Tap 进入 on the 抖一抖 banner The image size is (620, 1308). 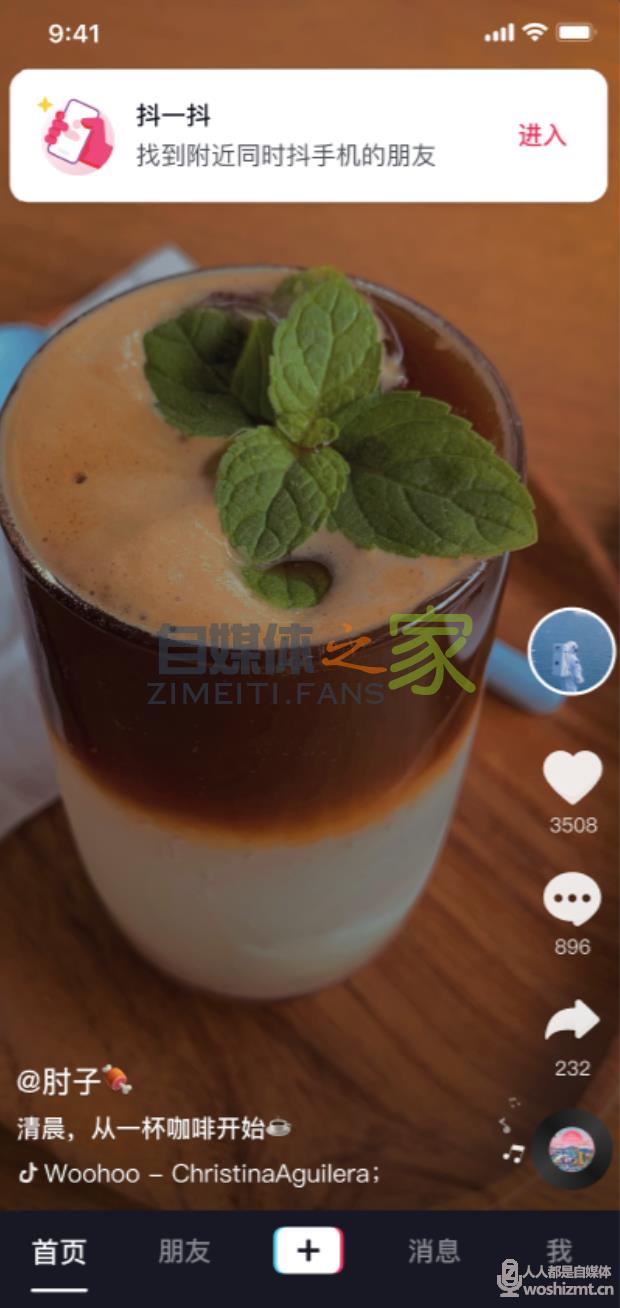[x=542, y=136]
